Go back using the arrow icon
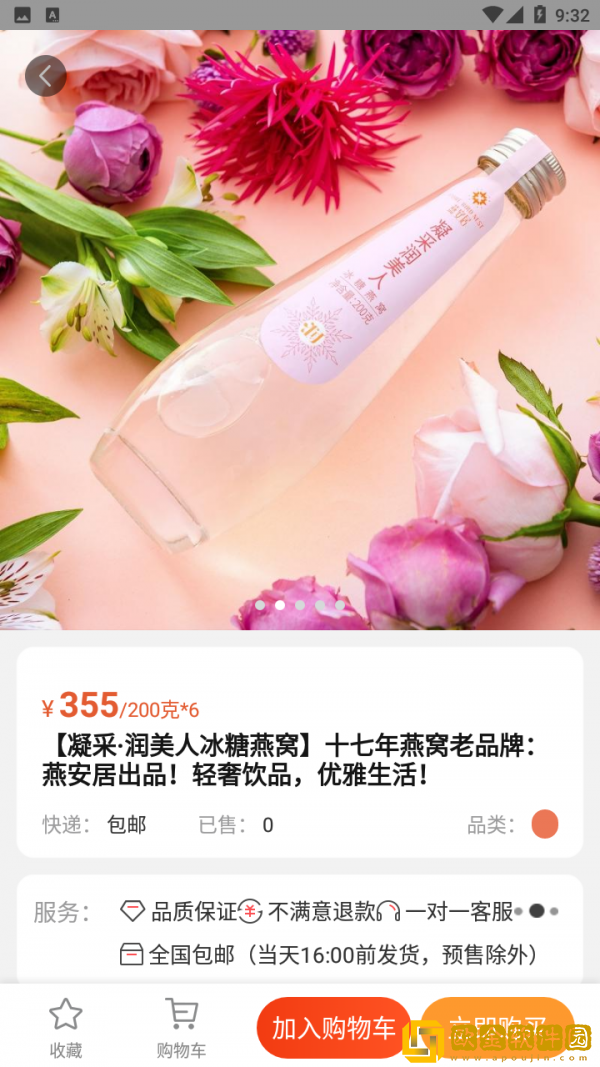The height and width of the screenshot is (1067, 600). pos(45,76)
